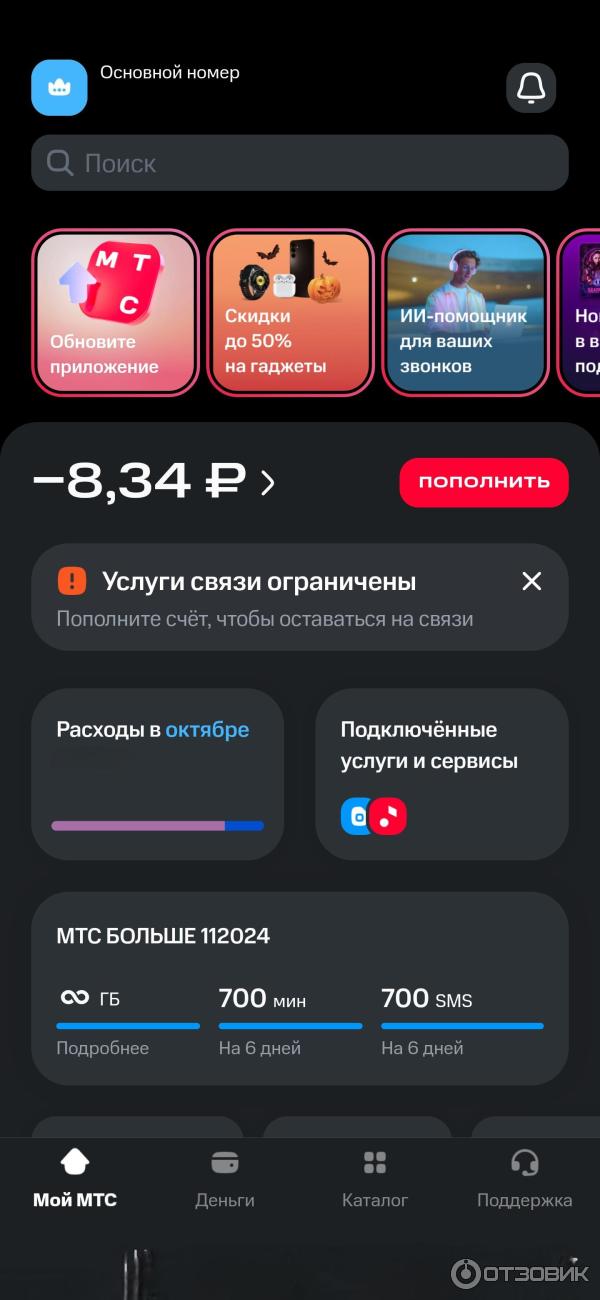Switch to the Каталог tab
600x1300 pixels.
tap(375, 1178)
